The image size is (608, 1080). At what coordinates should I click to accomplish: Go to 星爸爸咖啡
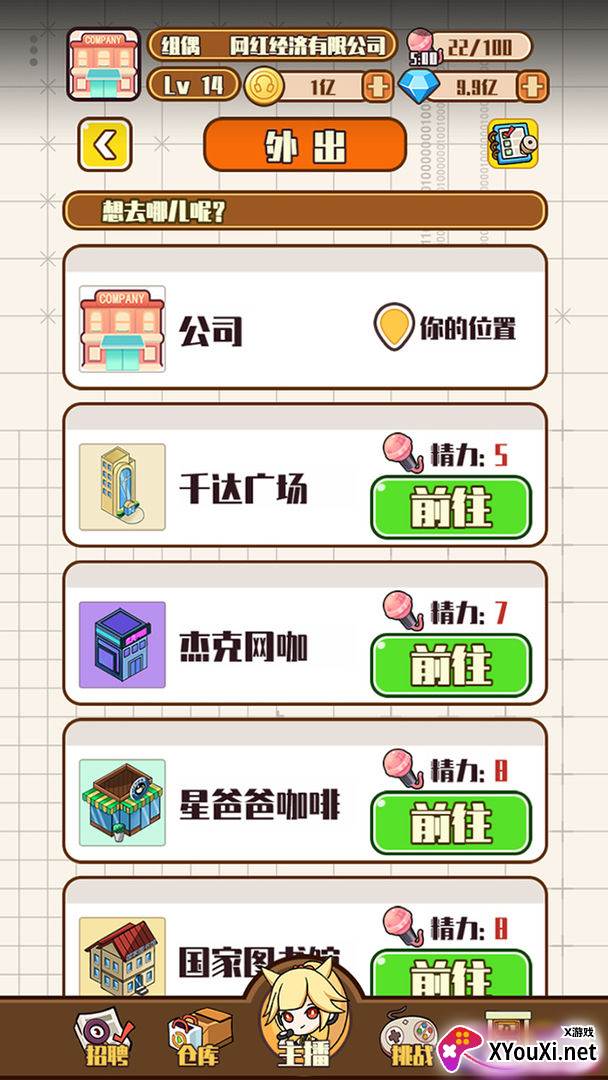pos(451,823)
